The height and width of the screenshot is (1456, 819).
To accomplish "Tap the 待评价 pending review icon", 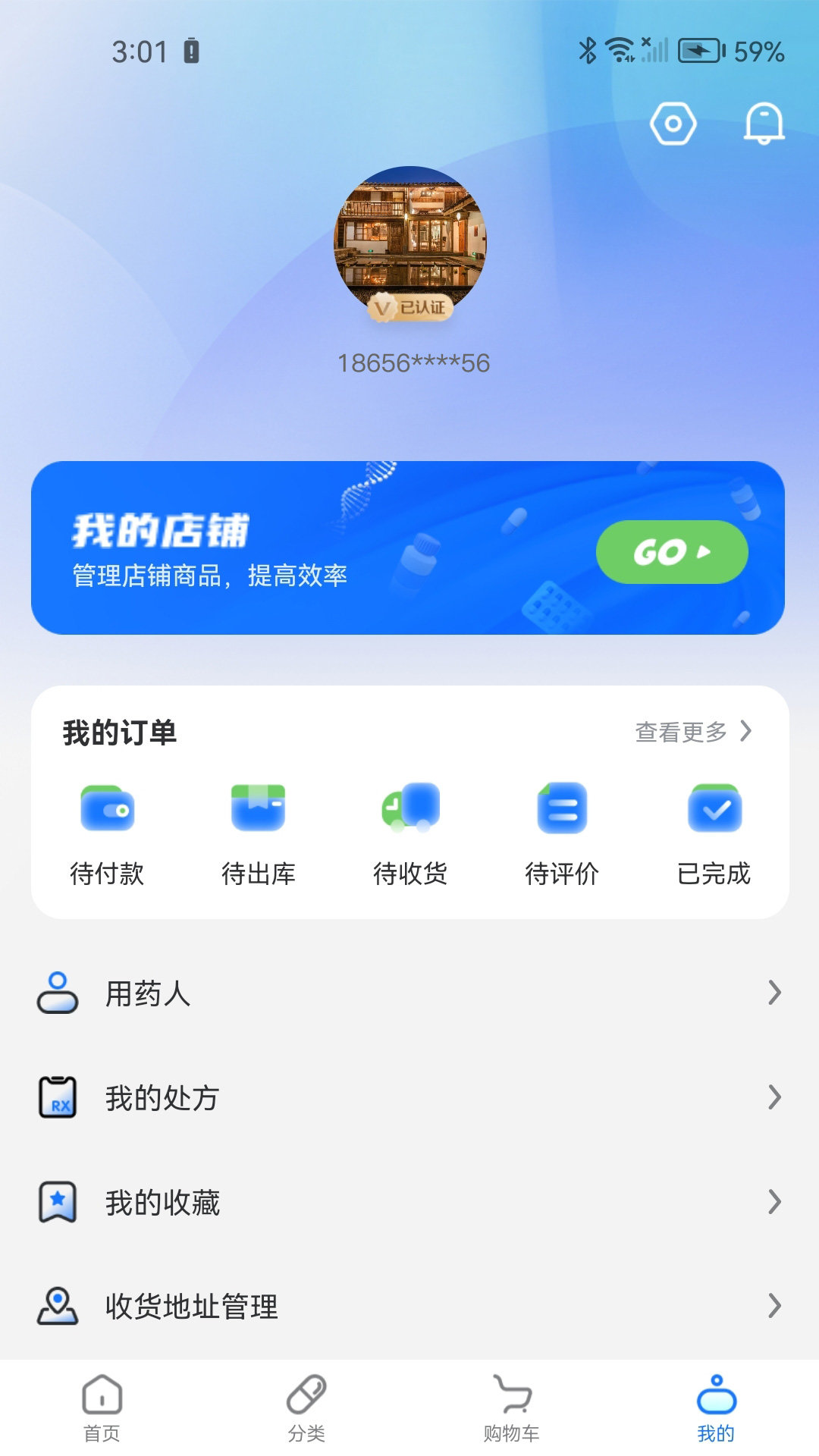I will (x=562, y=809).
